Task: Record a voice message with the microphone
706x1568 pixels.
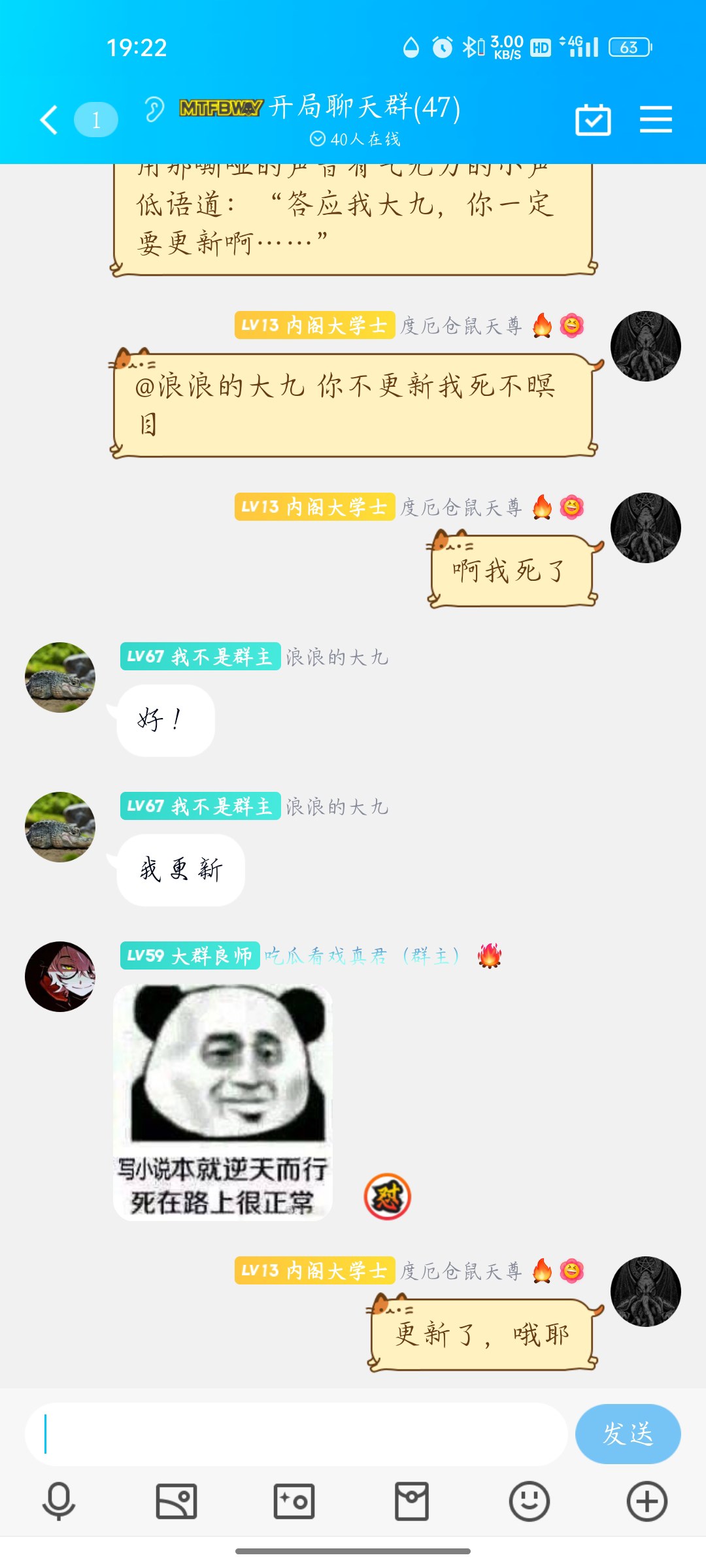Action: tap(59, 1501)
